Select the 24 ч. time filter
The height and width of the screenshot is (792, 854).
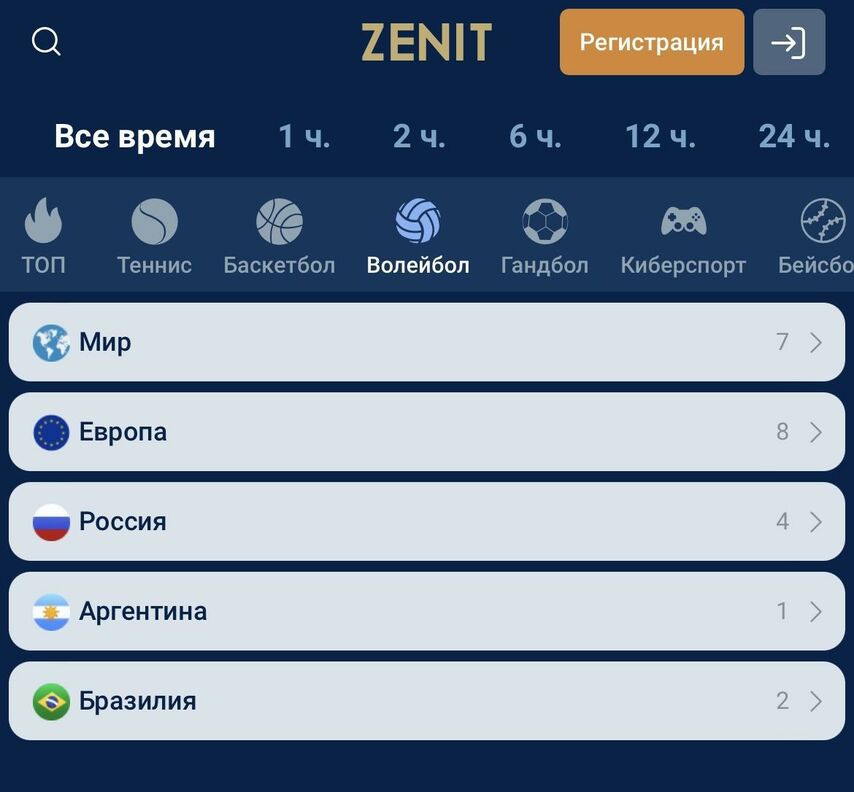click(x=793, y=136)
